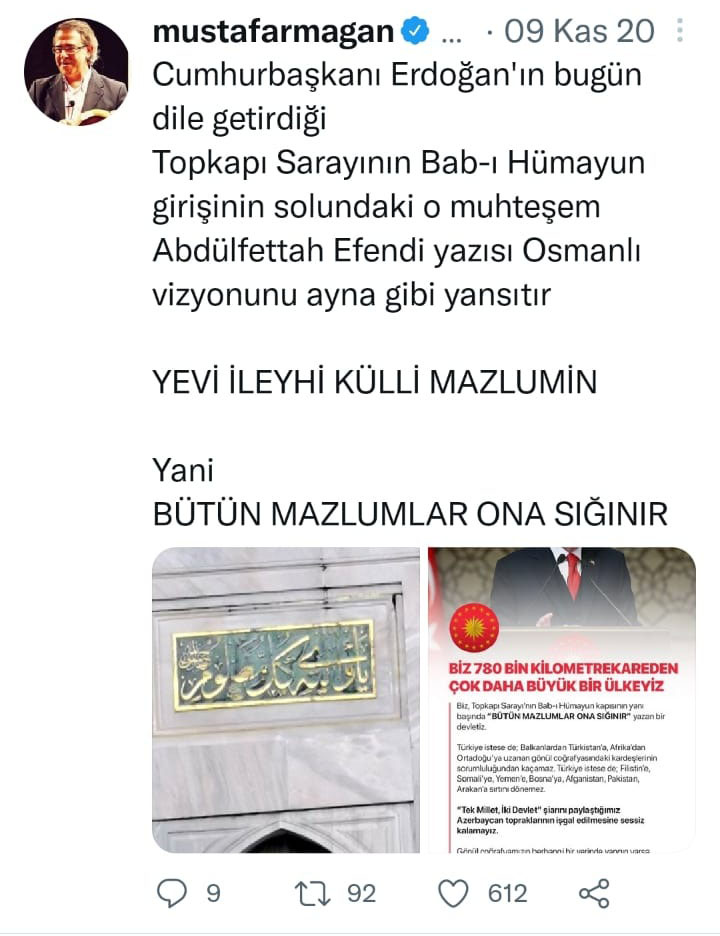This screenshot has width=720, height=936.
Task: Reply to the tweet via comment icon
Action: coord(173,892)
